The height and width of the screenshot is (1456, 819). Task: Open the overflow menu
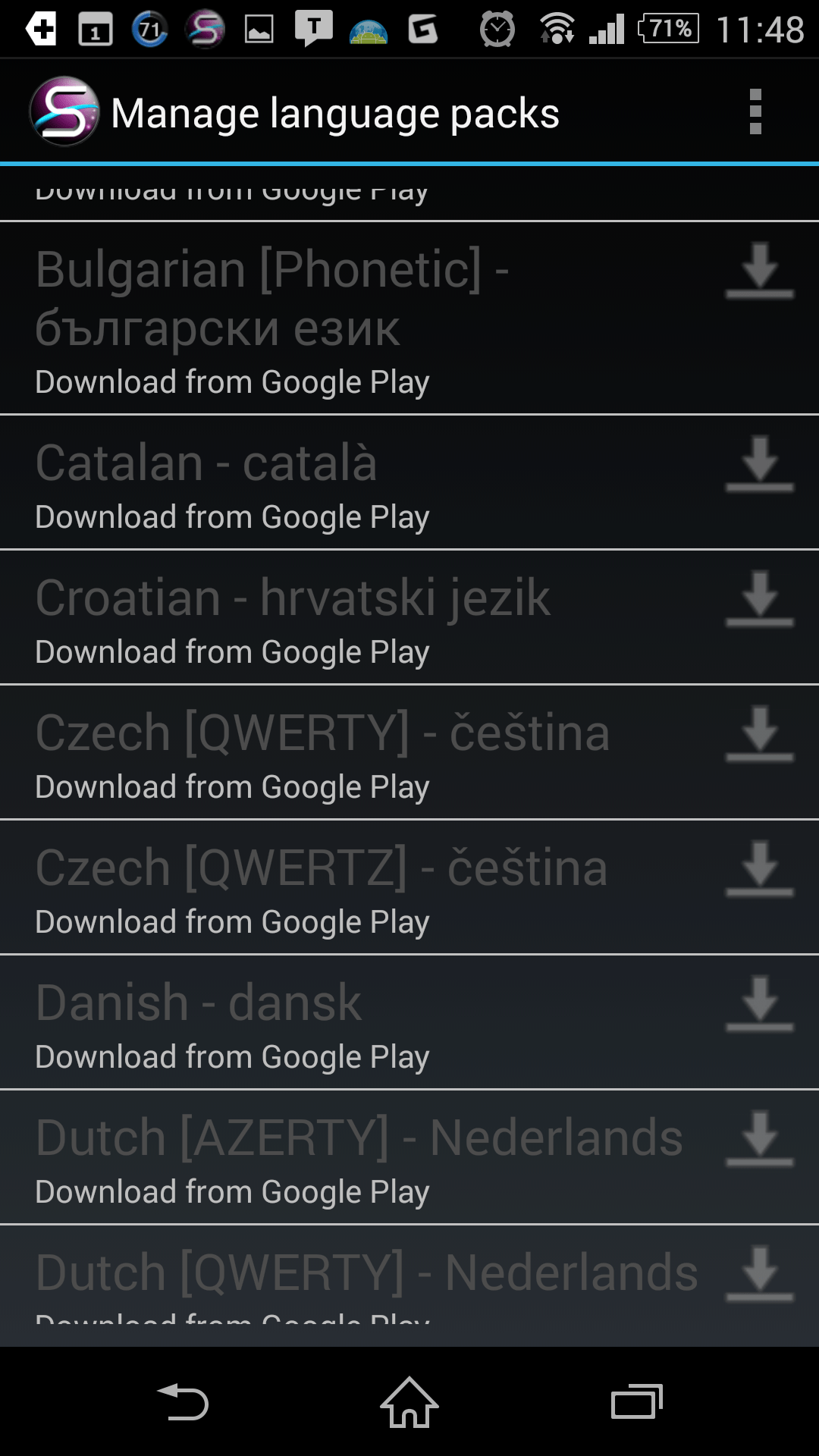755,111
